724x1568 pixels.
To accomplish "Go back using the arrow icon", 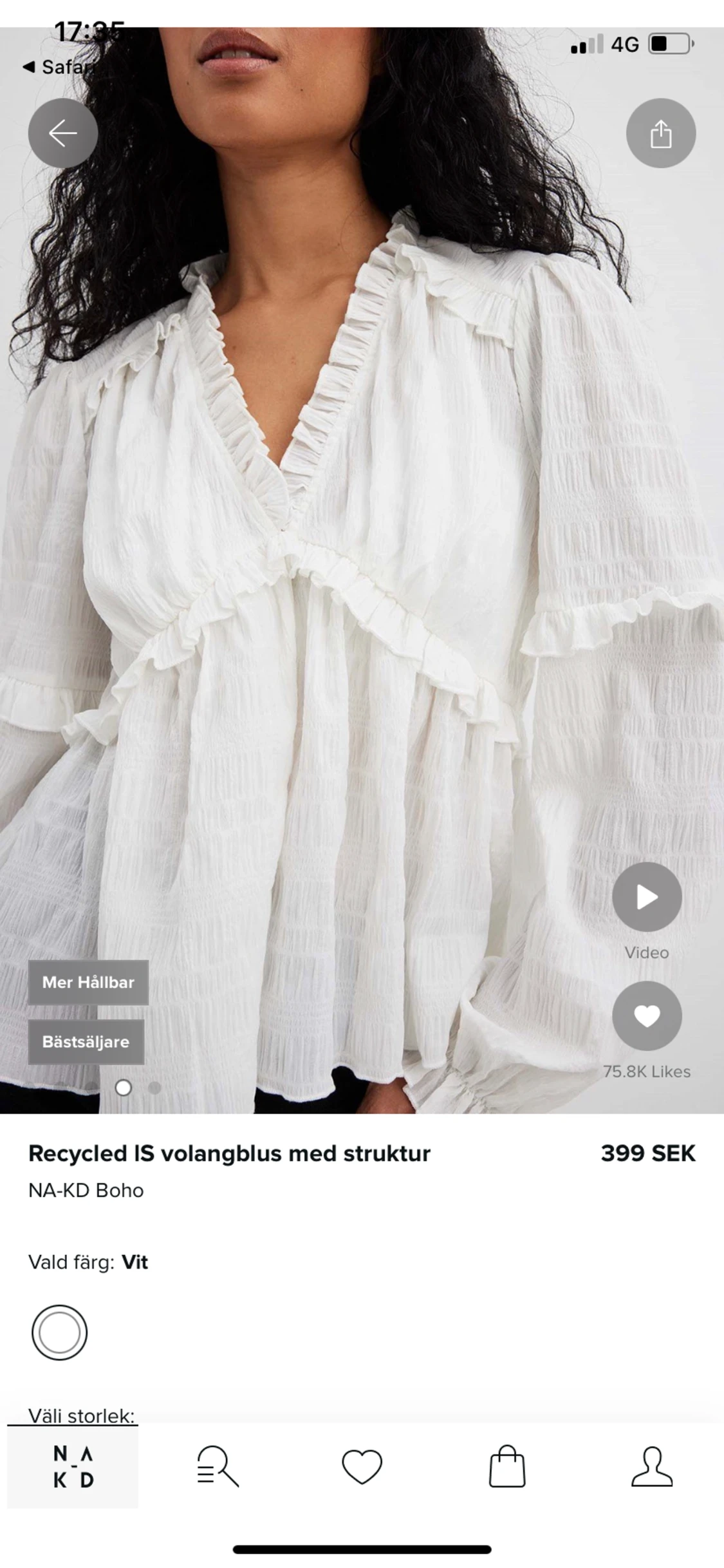I will pos(62,133).
